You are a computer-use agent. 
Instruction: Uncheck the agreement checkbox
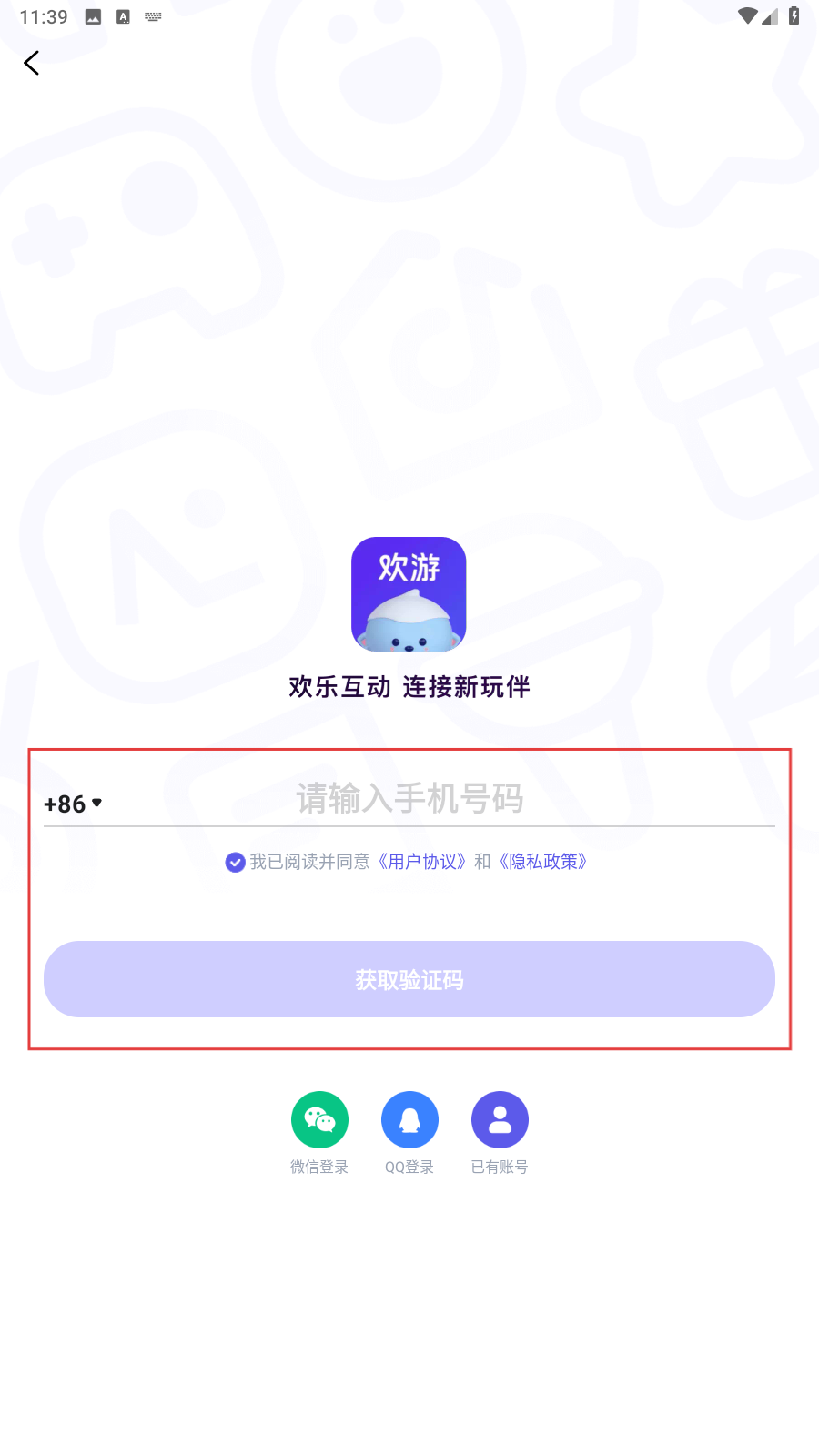pyautogui.click(x=235, y=862)
